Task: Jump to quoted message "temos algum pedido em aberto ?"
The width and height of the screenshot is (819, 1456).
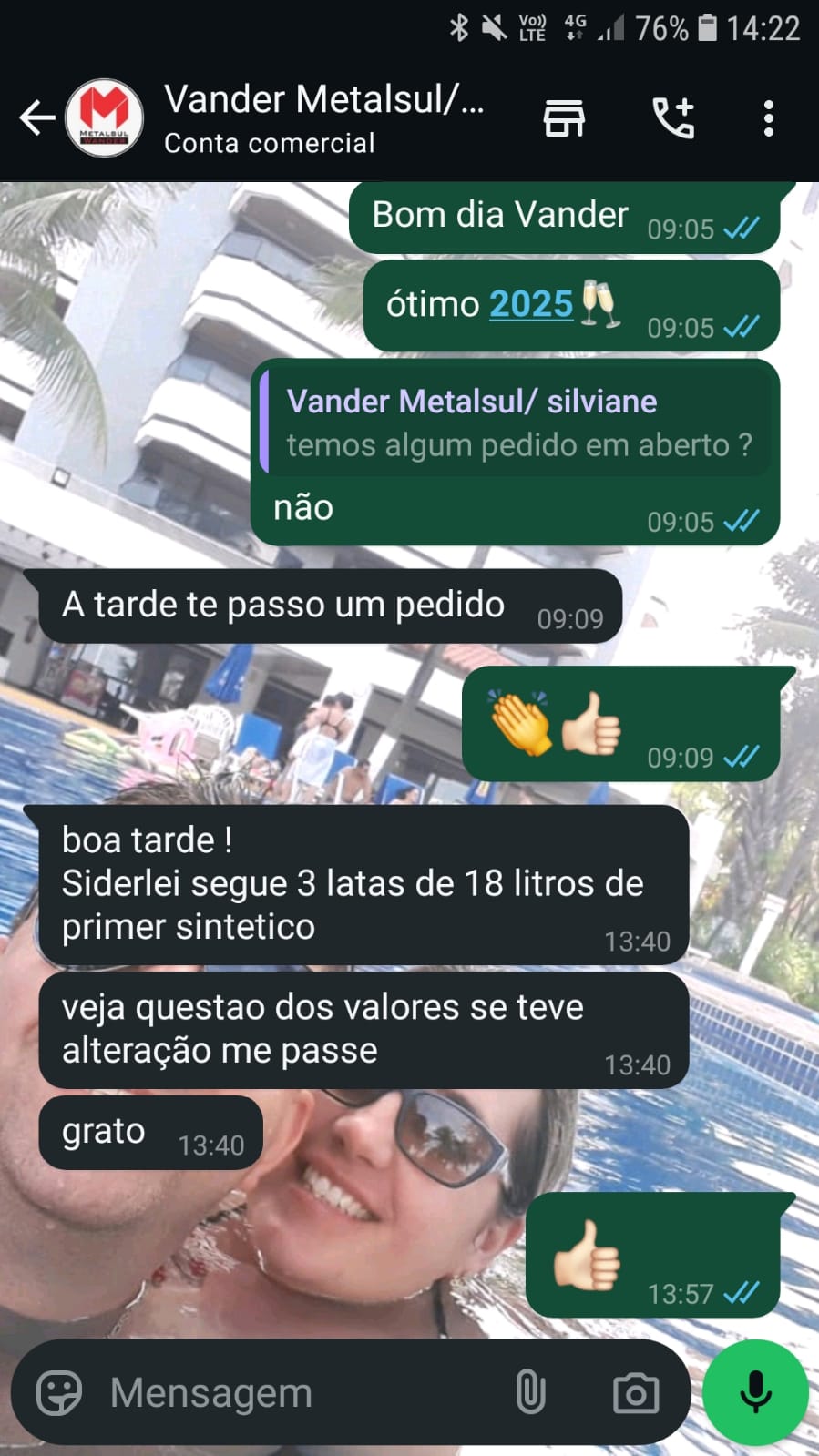Action: (x=517, y=423)
